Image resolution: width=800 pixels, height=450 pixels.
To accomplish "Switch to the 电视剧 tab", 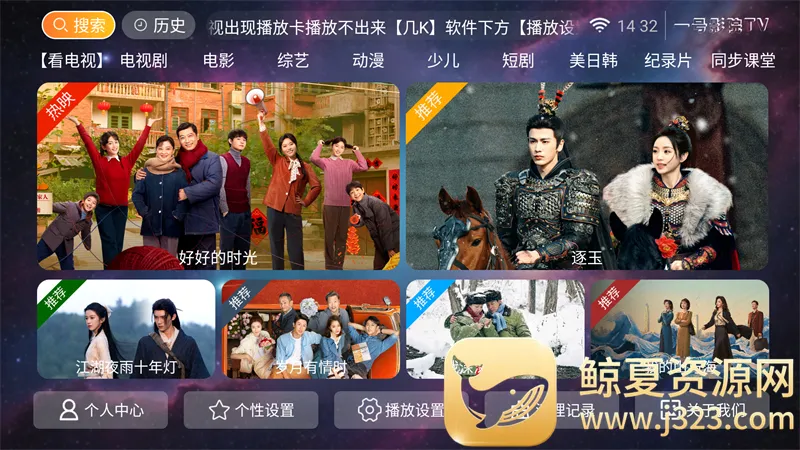I will point(143,60).
